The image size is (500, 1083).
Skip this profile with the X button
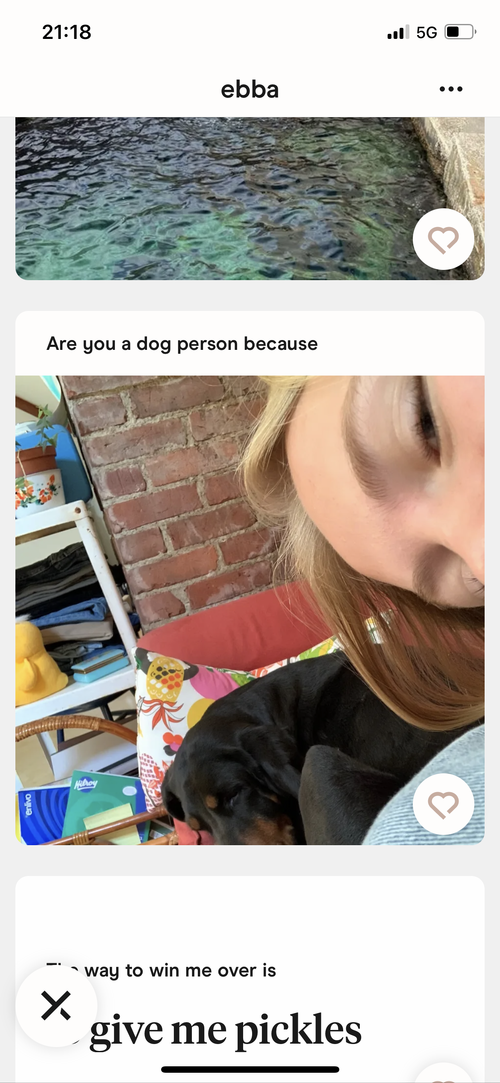pos(56,1006)
